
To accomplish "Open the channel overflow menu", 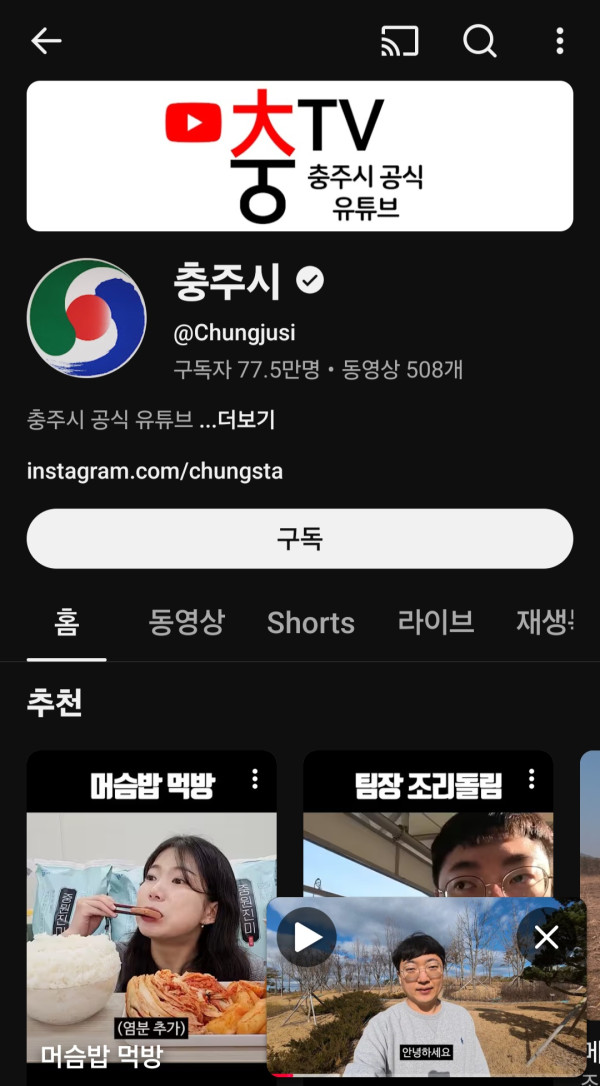I will coord(559,41).
